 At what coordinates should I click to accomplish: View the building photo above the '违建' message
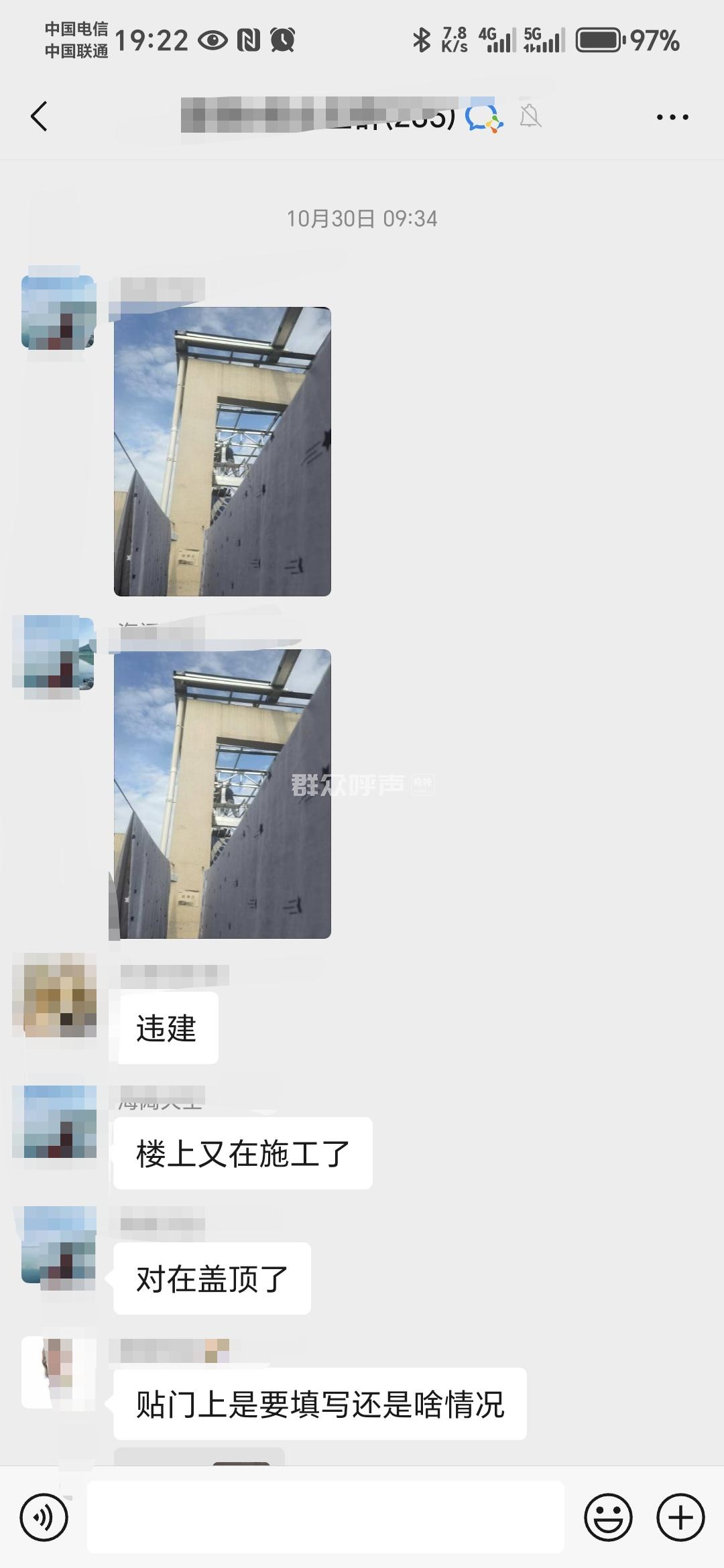coord(222,793)
